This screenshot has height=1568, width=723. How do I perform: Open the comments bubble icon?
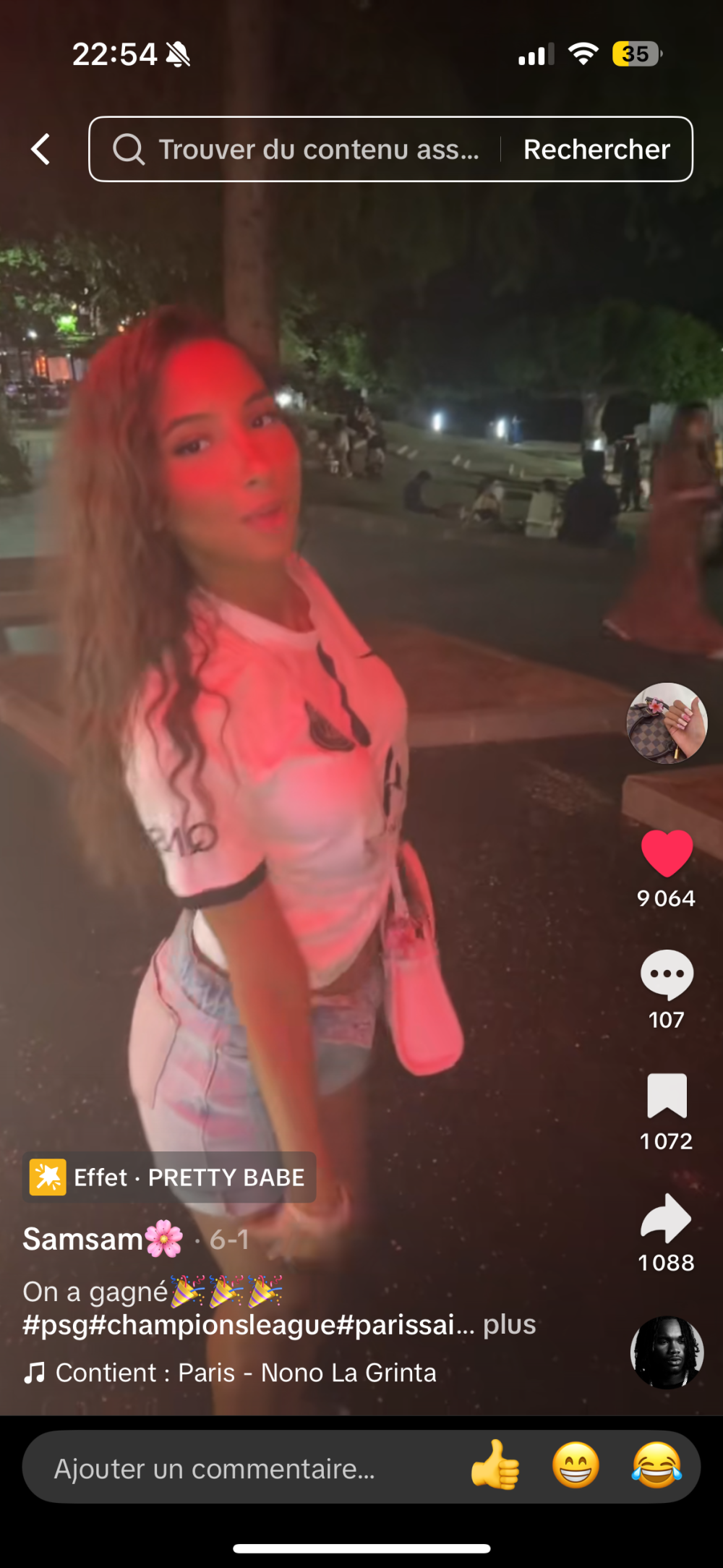click(666, 975)
